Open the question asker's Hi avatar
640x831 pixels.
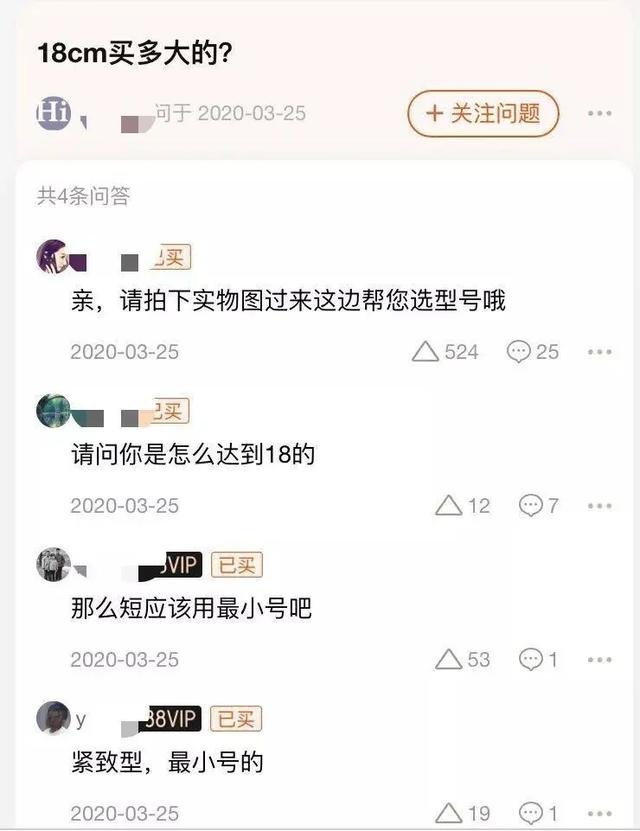[54, 113]
